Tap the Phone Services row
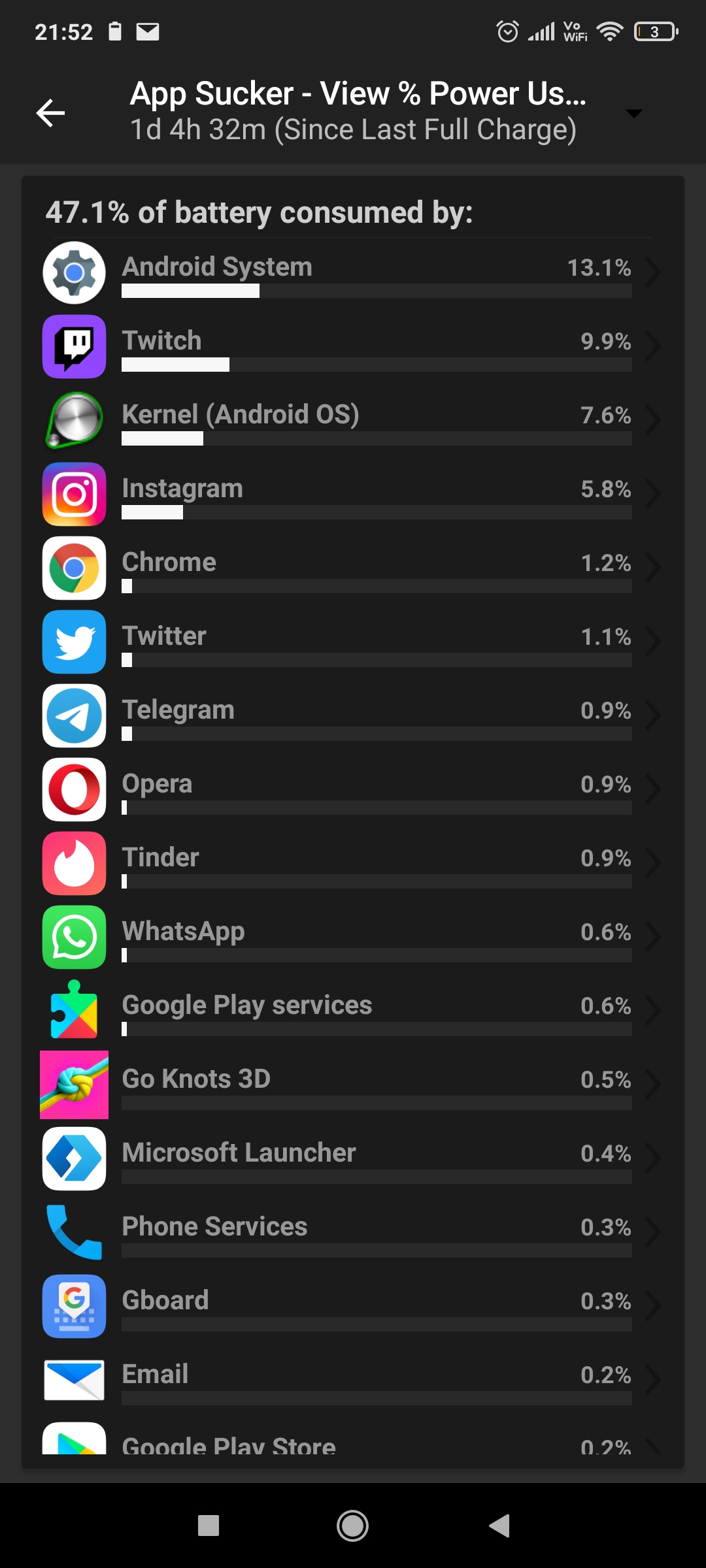The width and height of the screenshot is (706, 1568). [353, 1232]
